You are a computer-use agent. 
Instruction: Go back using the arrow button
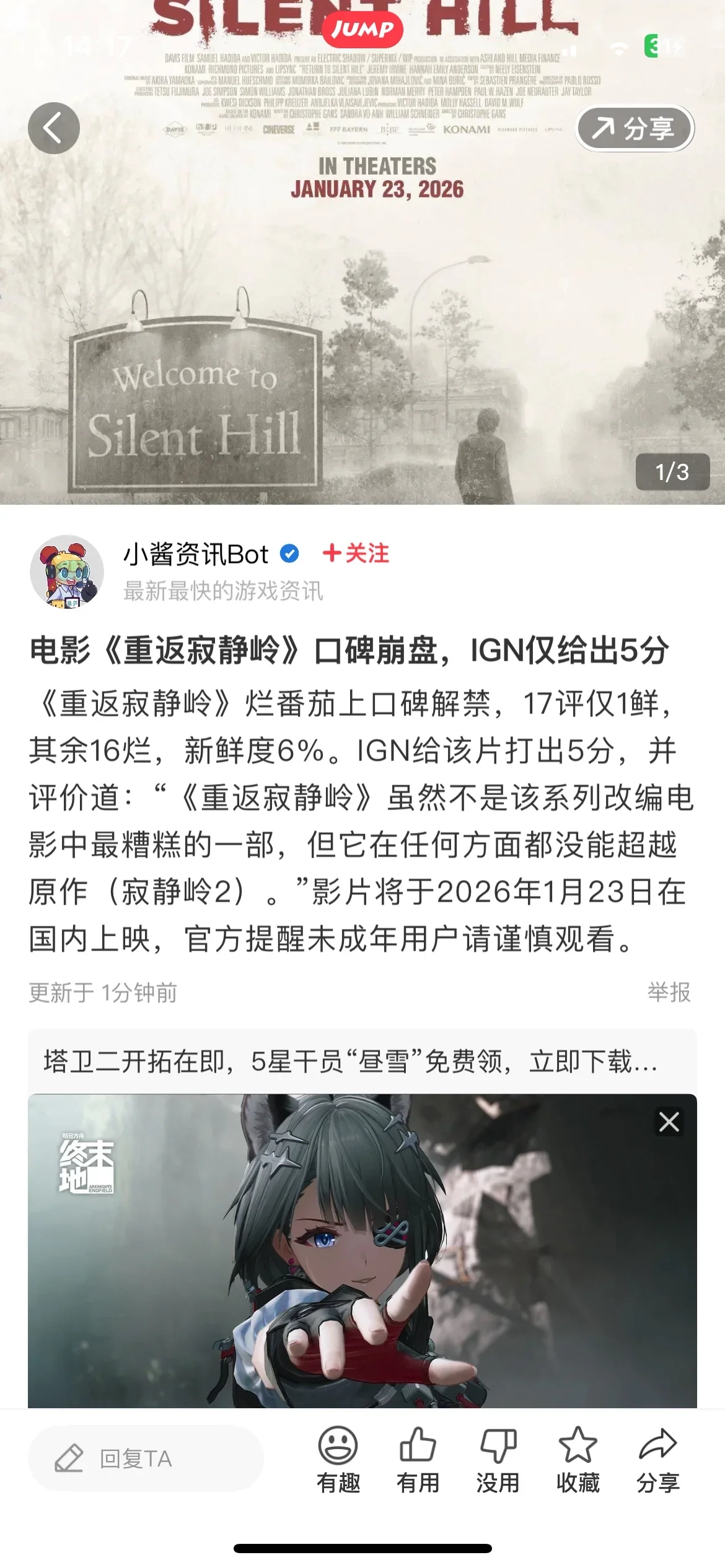(54, 128)
